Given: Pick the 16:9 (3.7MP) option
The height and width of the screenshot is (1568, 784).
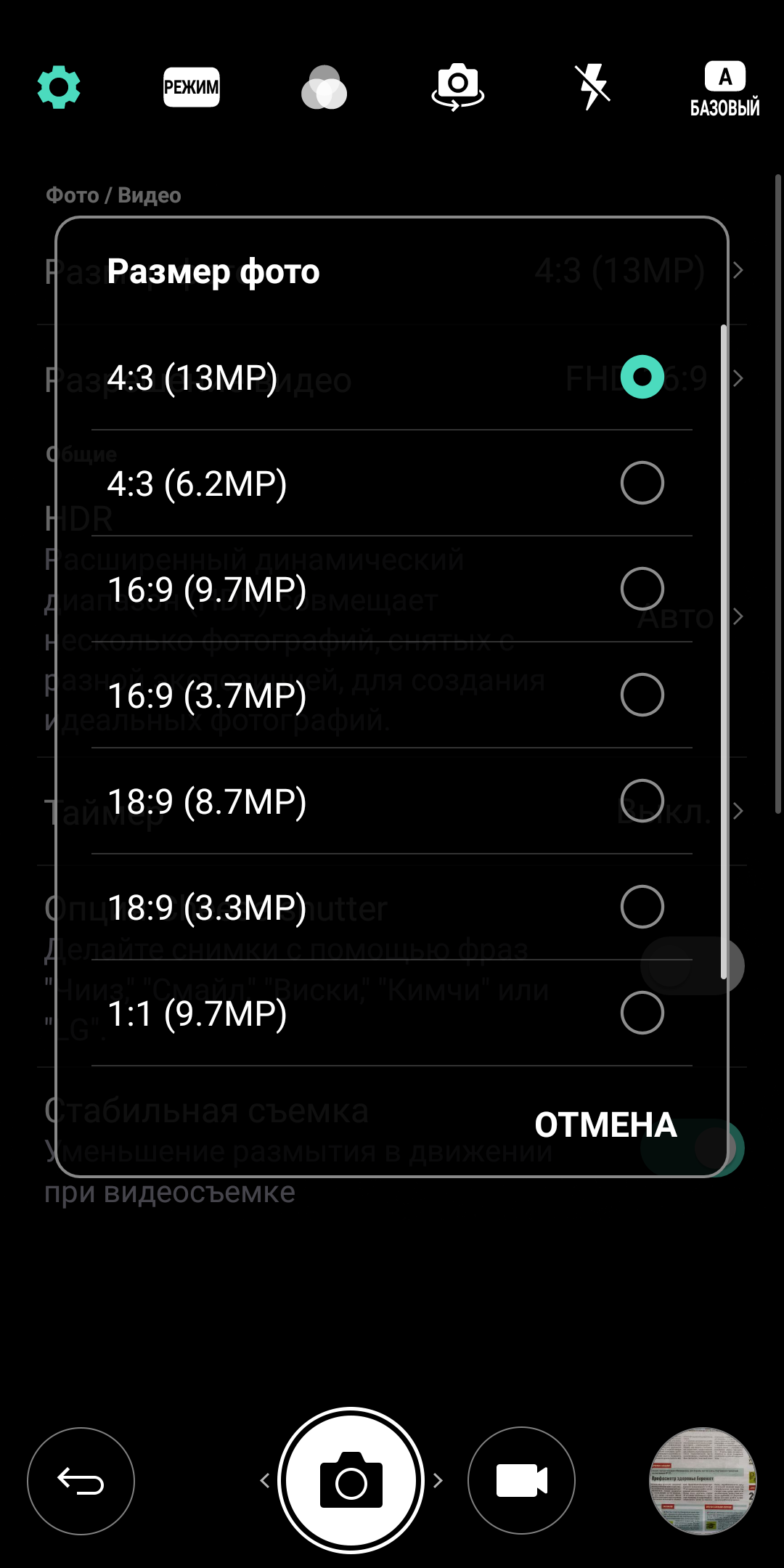Looking at the screenshot, I should pos(392,695).
